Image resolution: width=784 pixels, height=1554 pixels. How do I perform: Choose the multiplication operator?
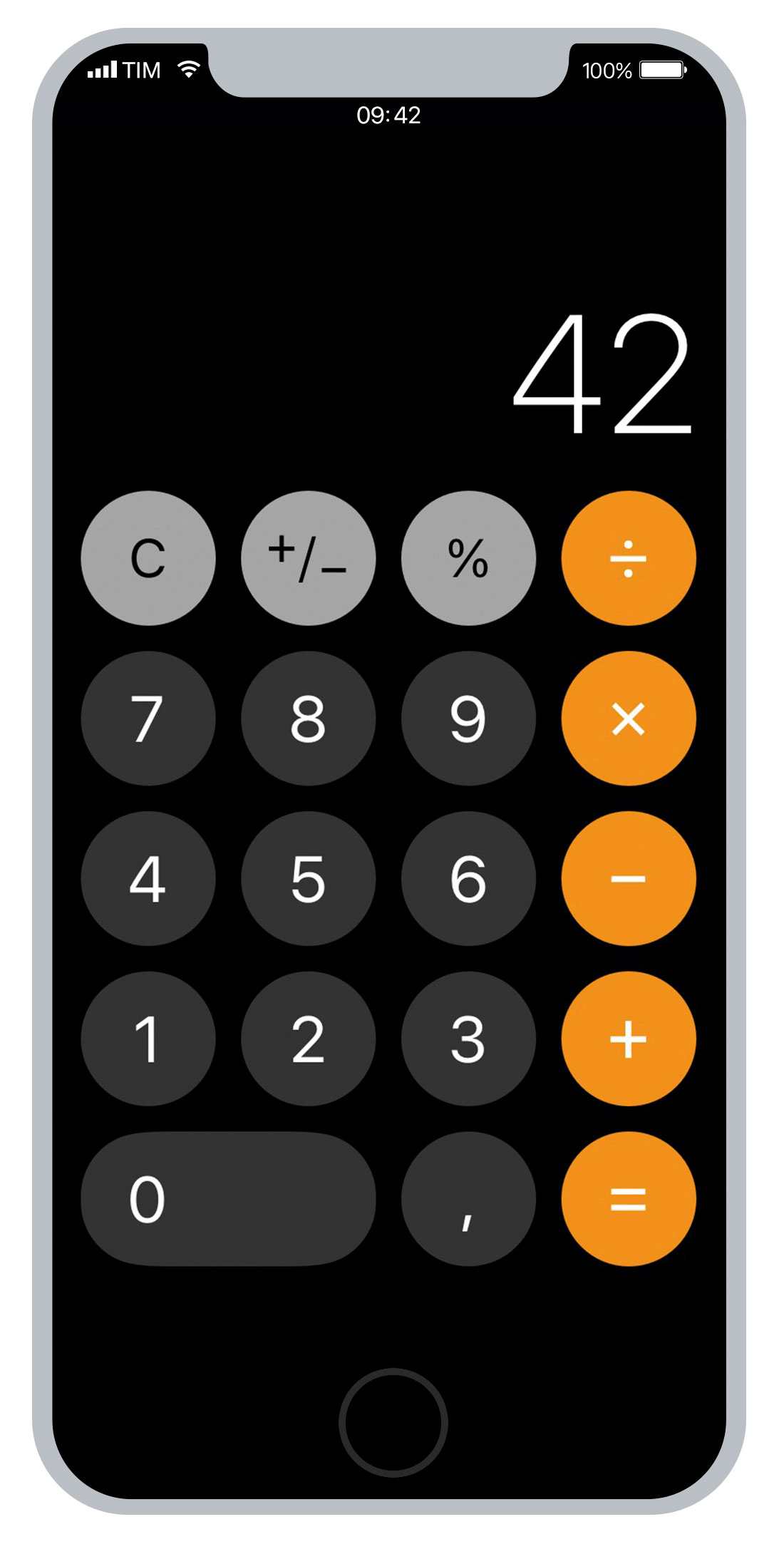pos(629,719)
